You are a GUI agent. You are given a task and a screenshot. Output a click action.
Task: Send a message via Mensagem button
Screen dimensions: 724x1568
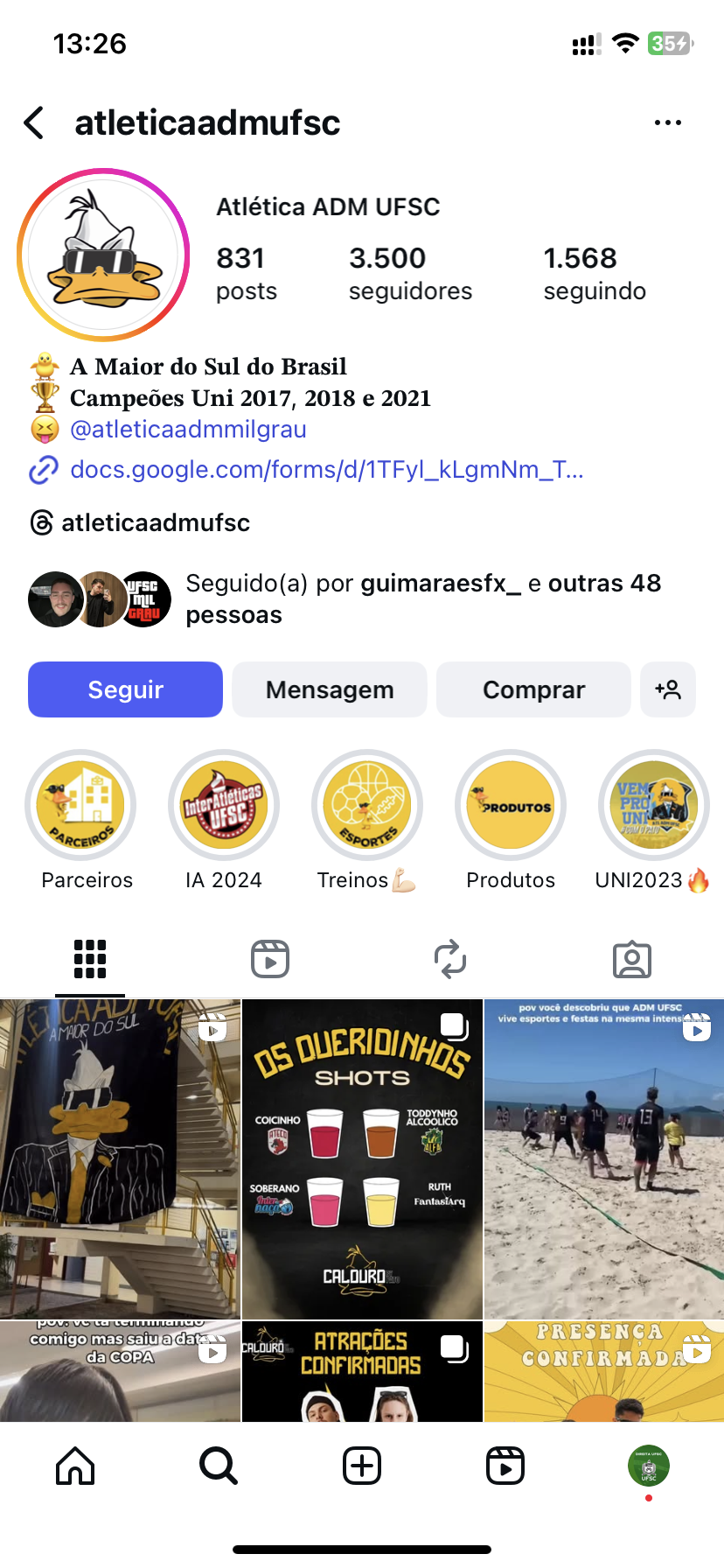330,689
